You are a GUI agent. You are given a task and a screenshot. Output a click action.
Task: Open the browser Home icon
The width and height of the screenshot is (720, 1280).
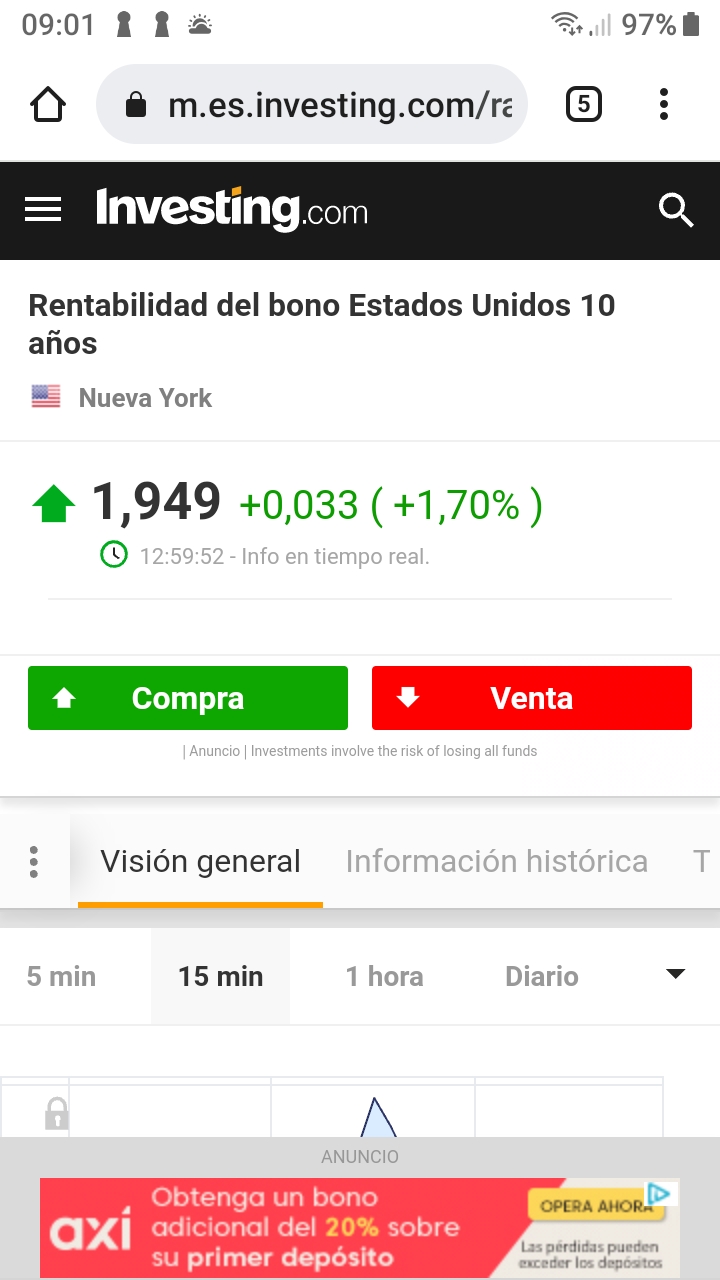(x=47, y=103)
